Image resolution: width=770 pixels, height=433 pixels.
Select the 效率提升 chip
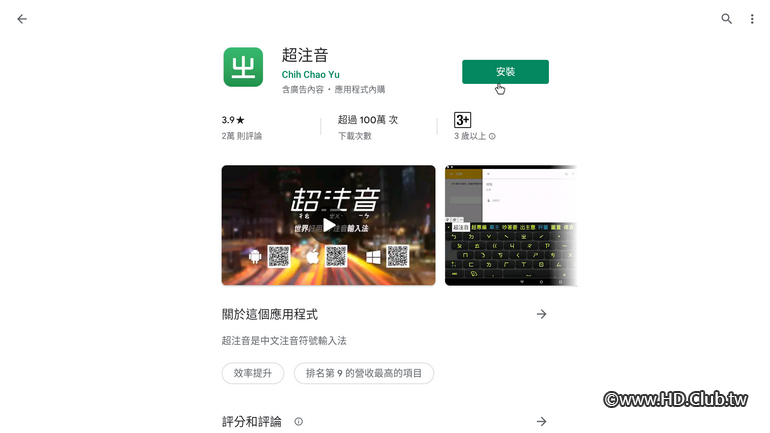pos(252,373)
